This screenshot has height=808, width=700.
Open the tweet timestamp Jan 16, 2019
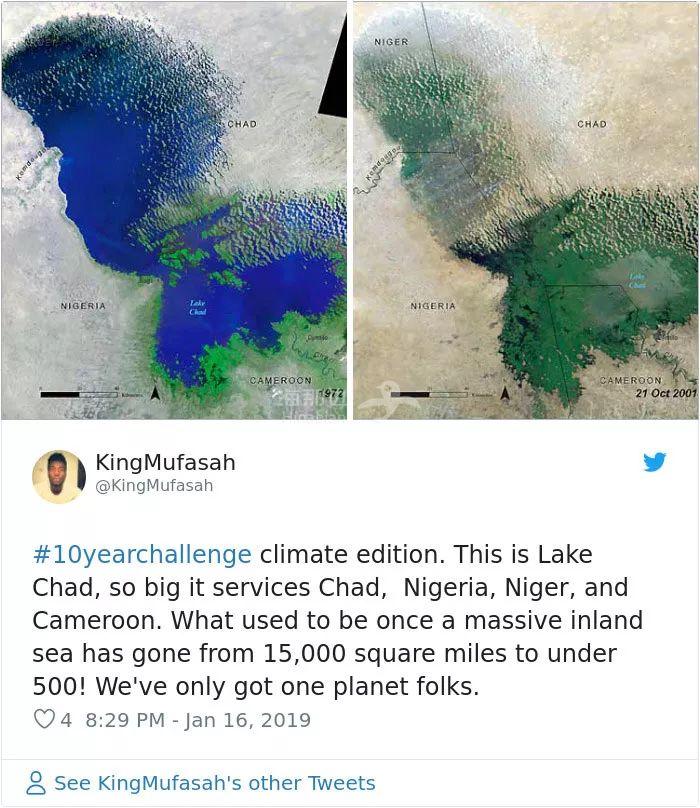point(195,719)
